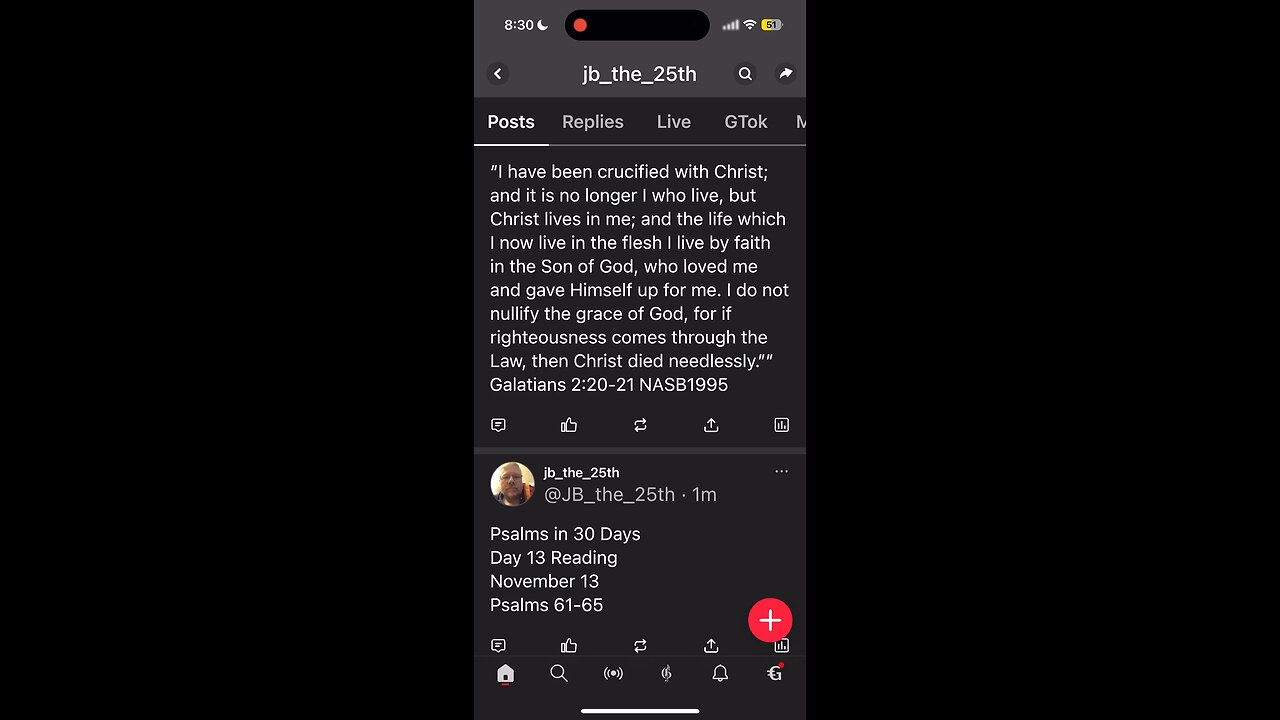Screen dimensions: 1280x720
Task: Open the notifications bell
Action: pyautogui.click(x=720, y=674)
